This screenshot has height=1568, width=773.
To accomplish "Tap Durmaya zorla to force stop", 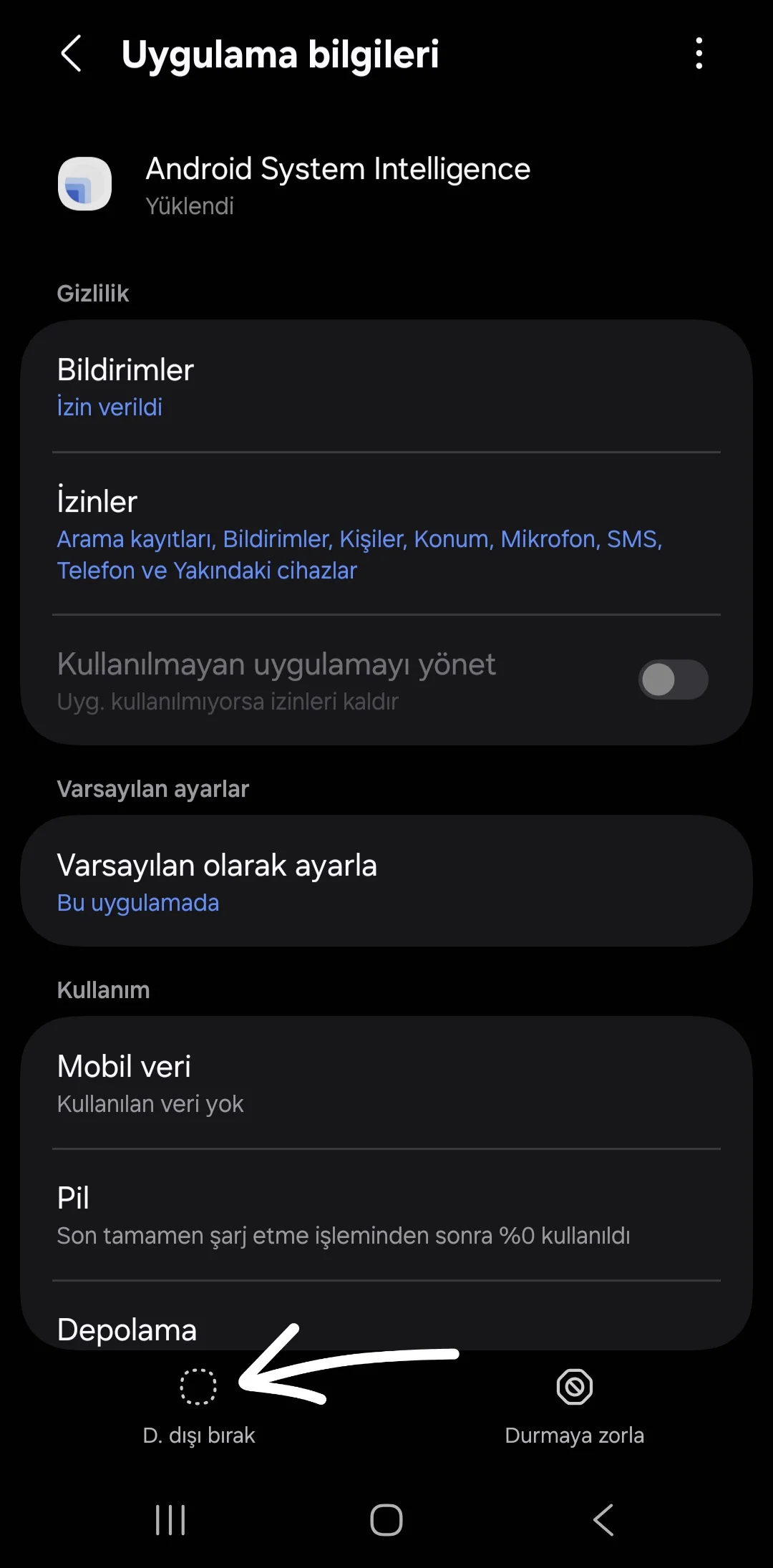I will click(x=574, y=1405).
